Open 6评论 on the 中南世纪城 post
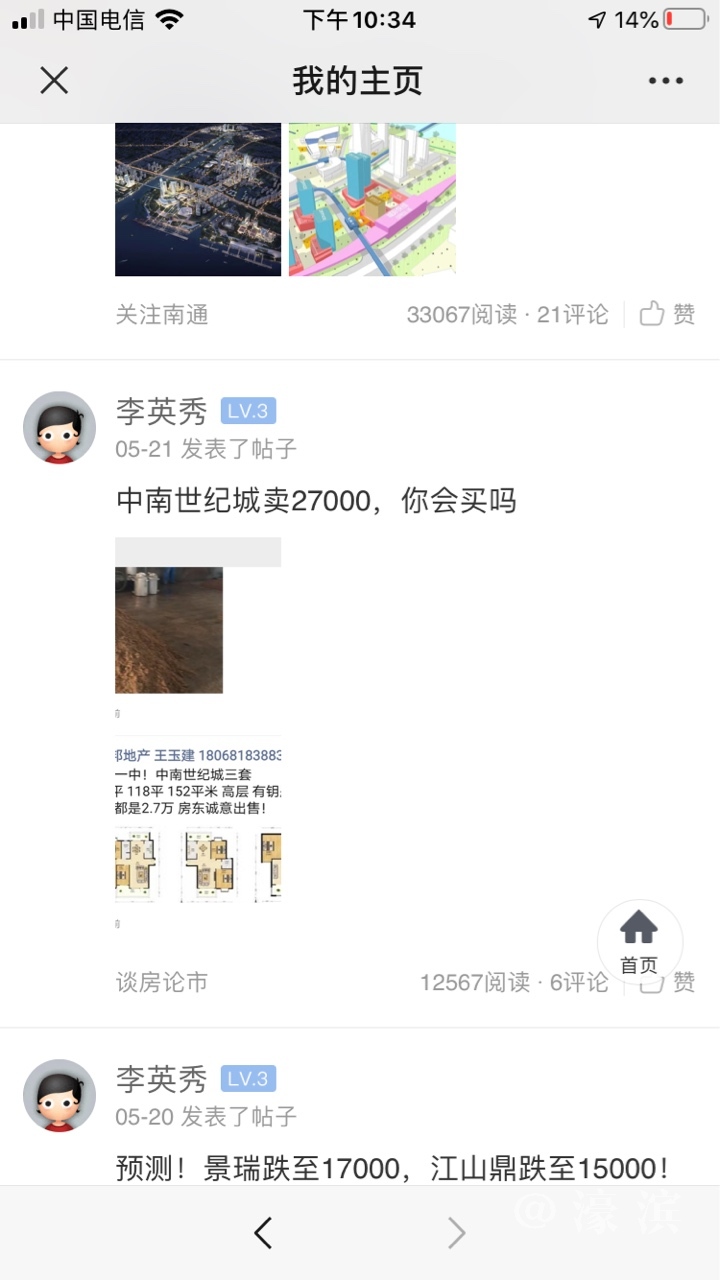 [x=578, y=982]
